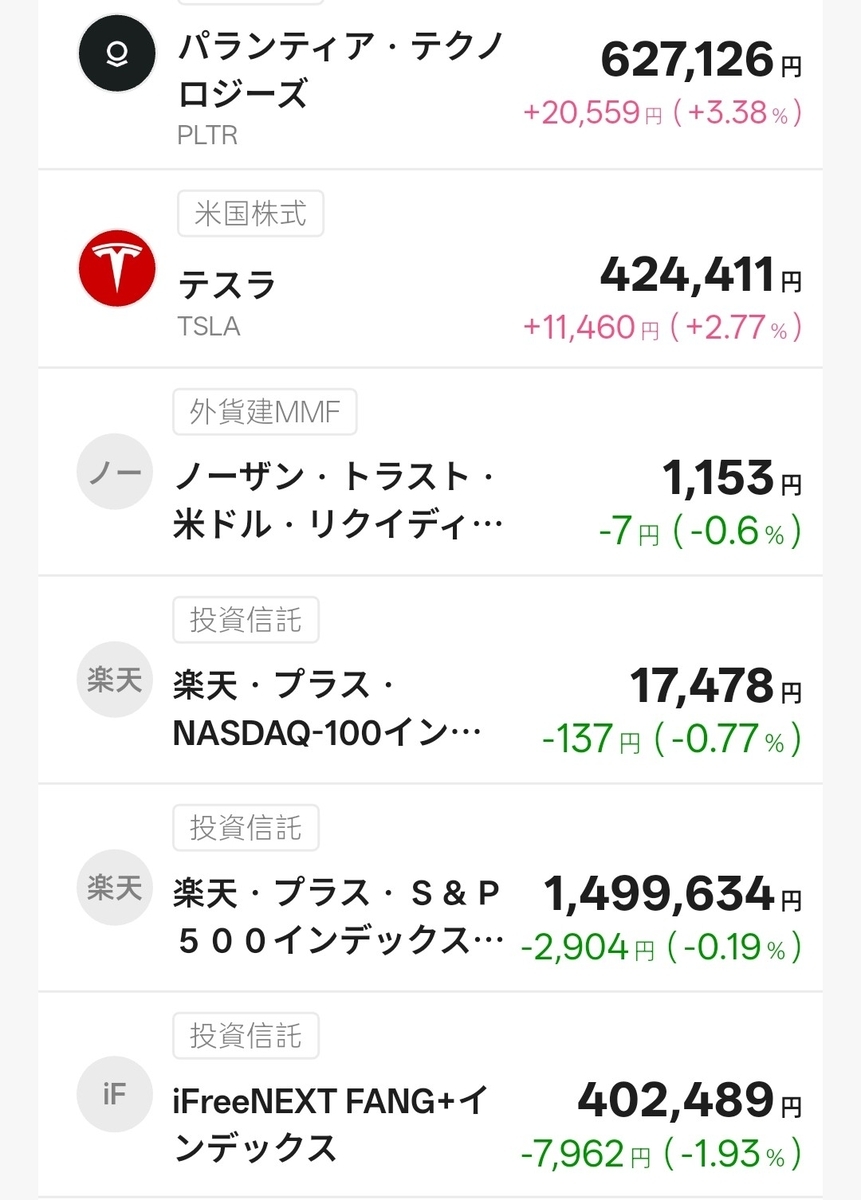Click the PLTR ticker symbol
Screen dimensions: 861x1200
pos(209,135)
